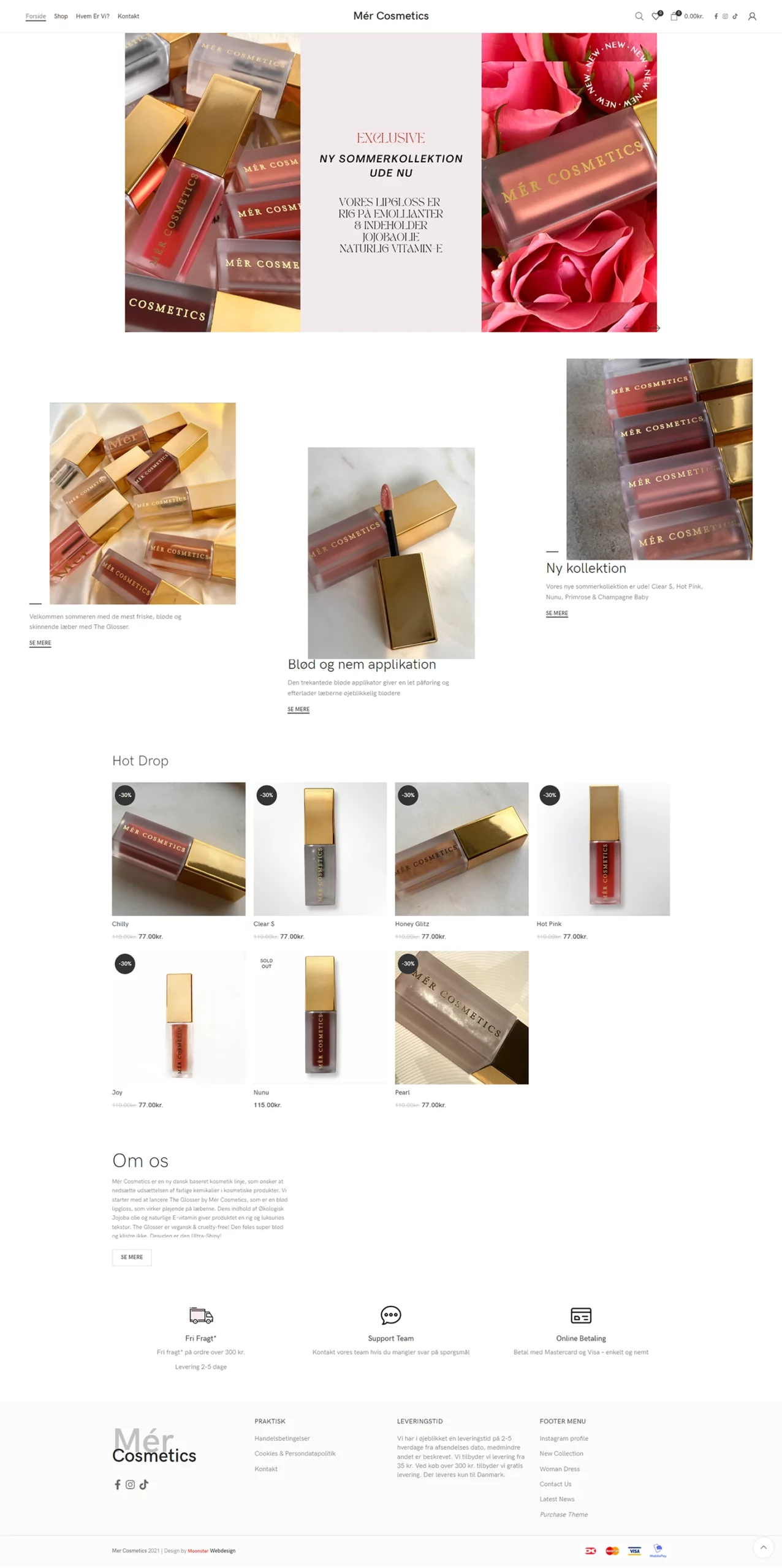Open the search icon in header
The image size is (782, 1568).
639,17
